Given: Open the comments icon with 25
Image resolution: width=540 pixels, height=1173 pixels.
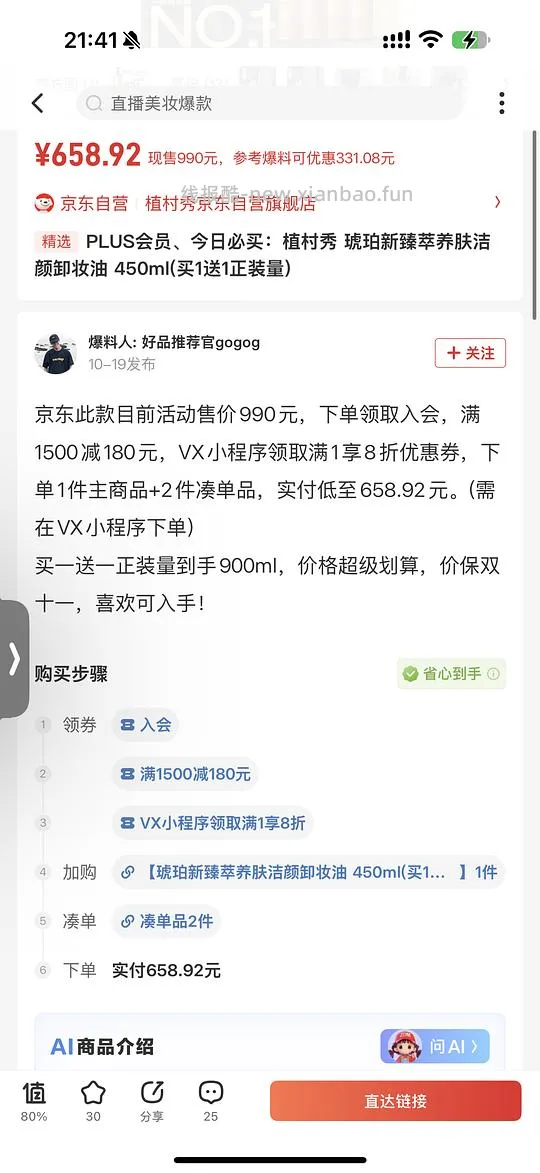Looking at the screenshot, I should click(x=211, y=1100).
